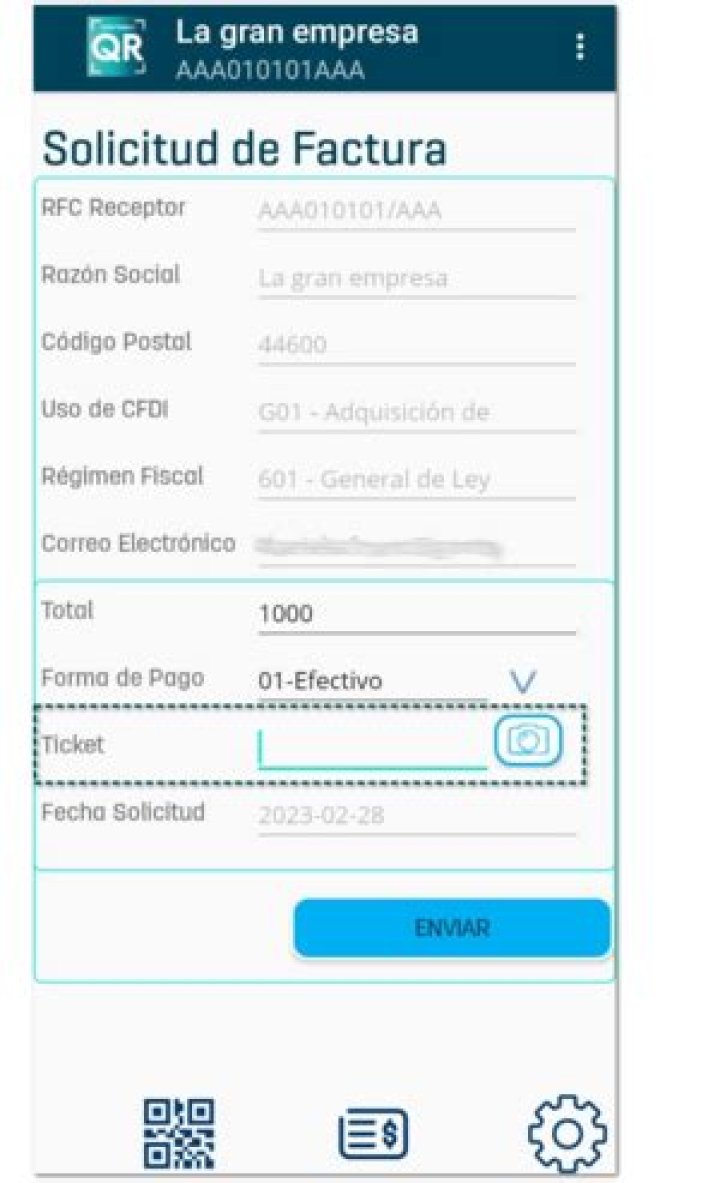The width and height of the screenshot is (720, 1183).
Task: Tap the Razón Social field
Action: (x=415, y=278)
